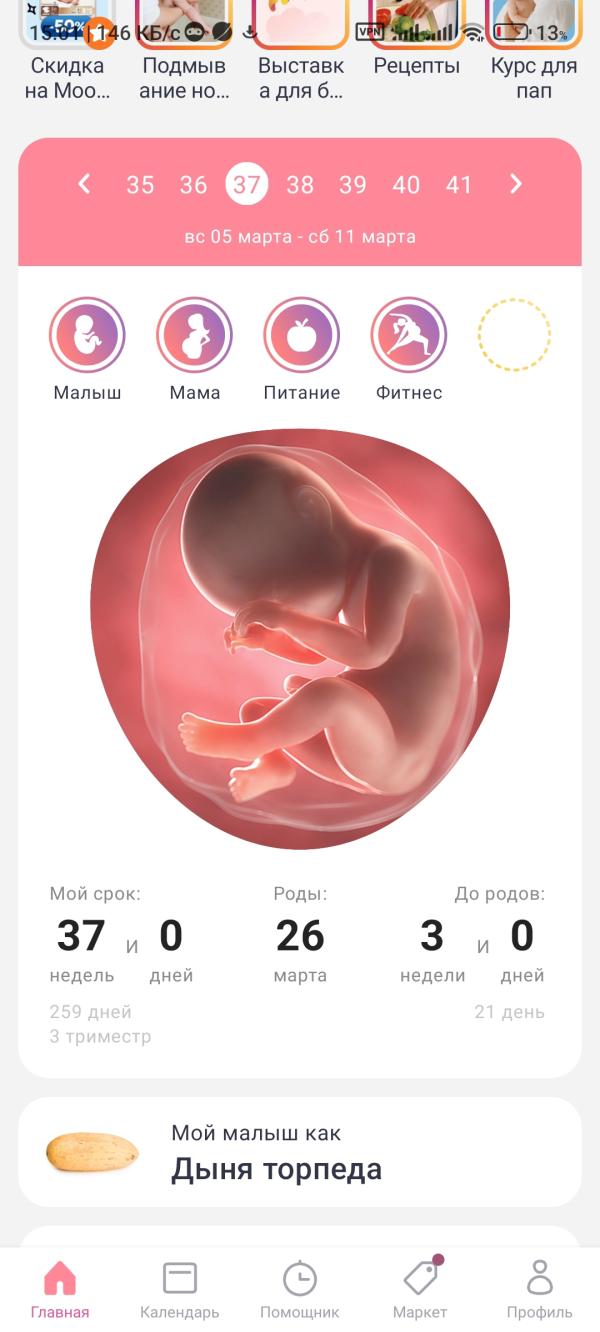The width and height of the screenshot is (600, 1332).
Task: Open the Курс для пап story
Action: coord(534,50)
